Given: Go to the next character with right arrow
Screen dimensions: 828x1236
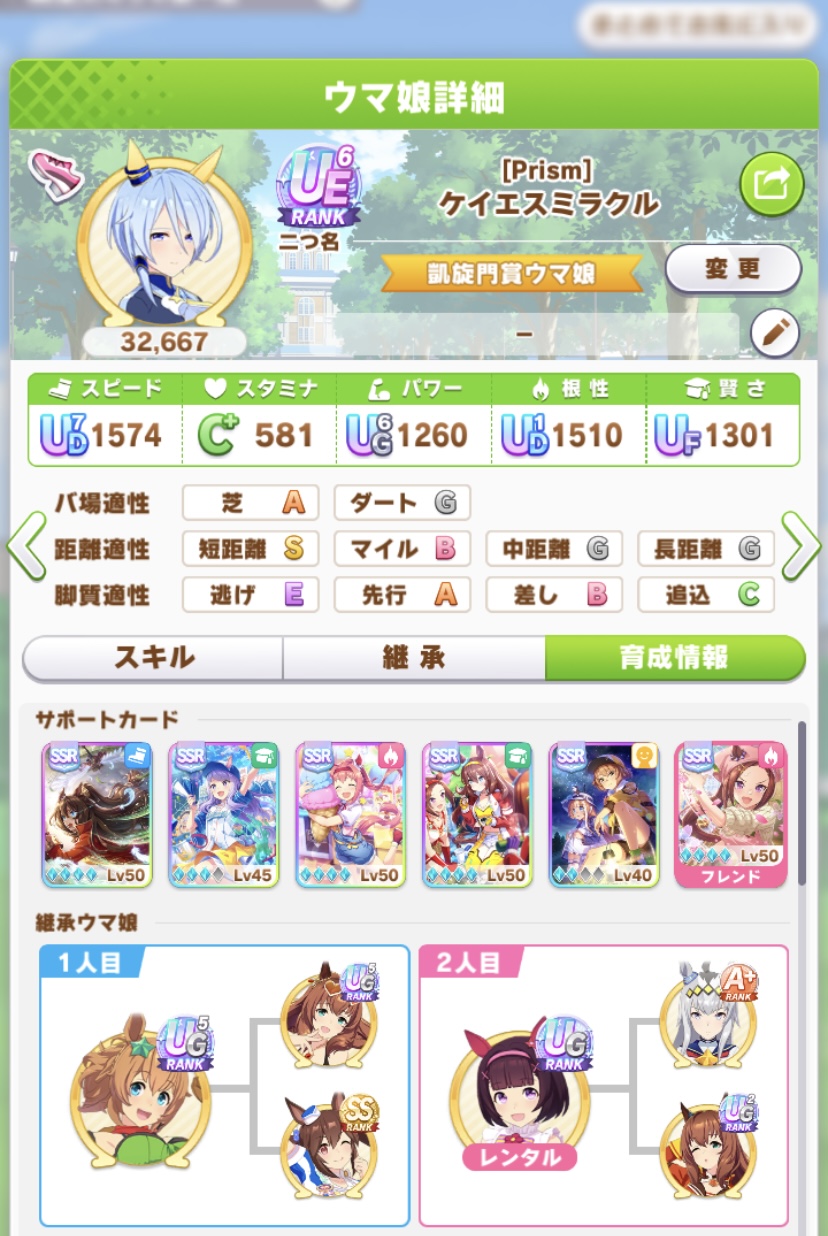Looking at the screenshot, I should (x=800, y=546).
